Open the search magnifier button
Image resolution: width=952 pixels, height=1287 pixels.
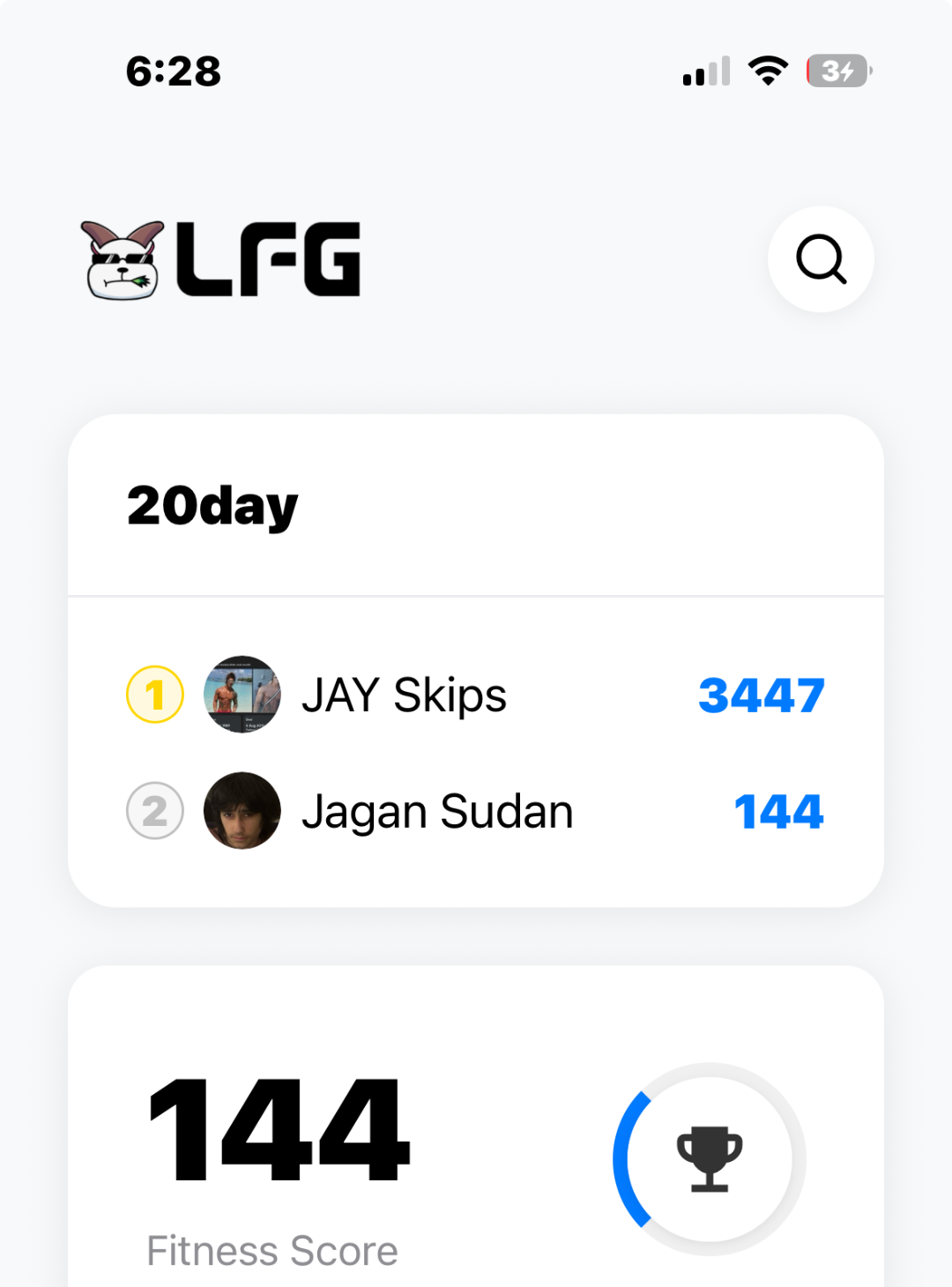click(821, 259)
